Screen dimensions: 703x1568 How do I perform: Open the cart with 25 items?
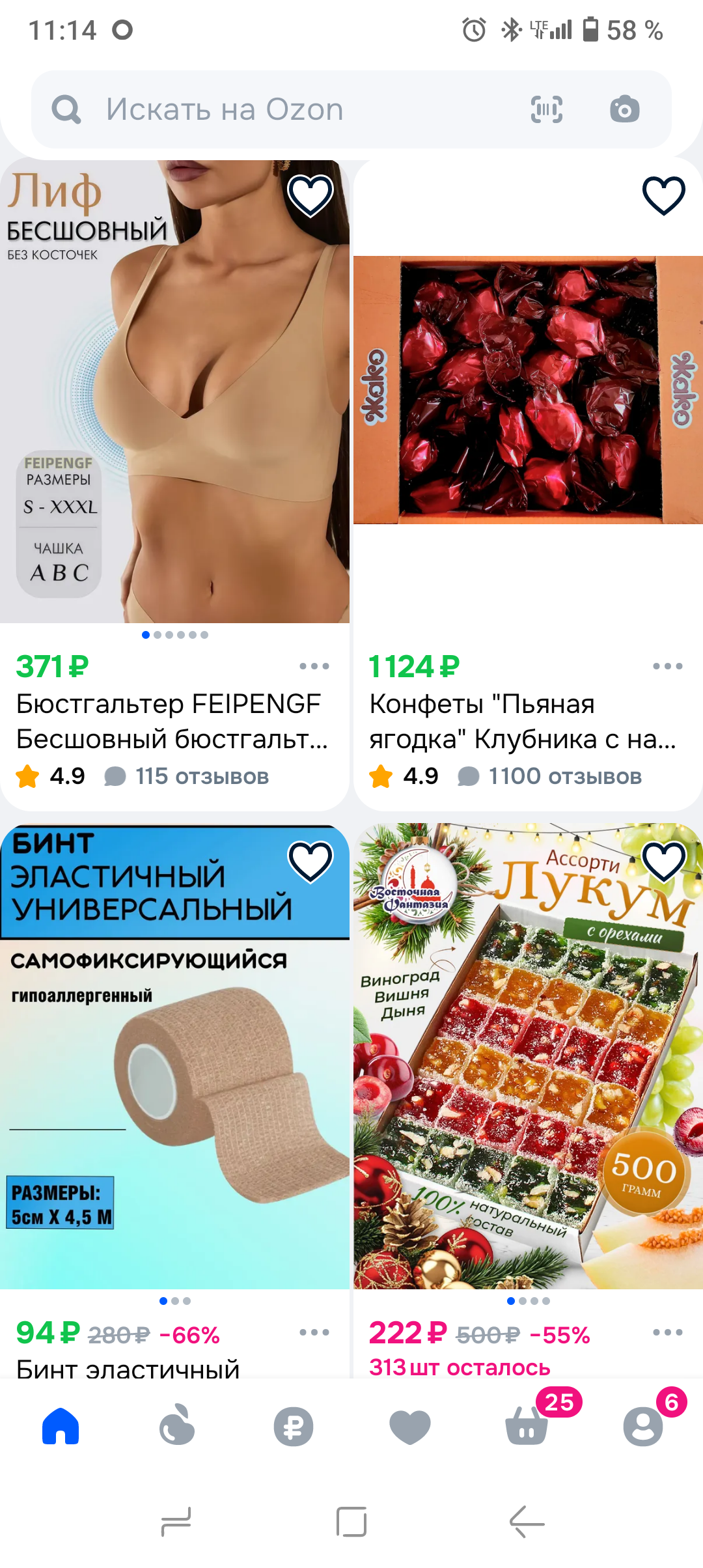[527, 1426]
